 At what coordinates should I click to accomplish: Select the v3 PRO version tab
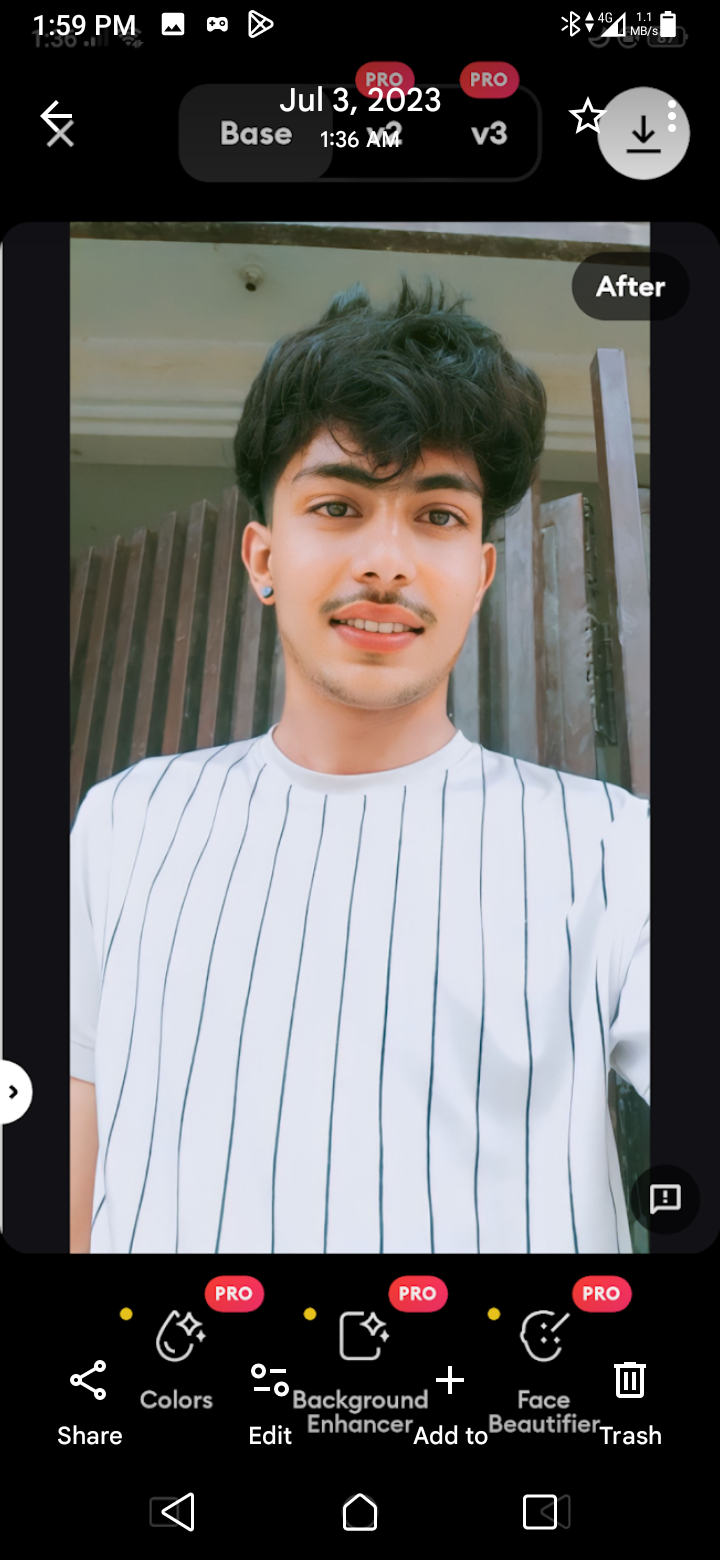(489, 134)
